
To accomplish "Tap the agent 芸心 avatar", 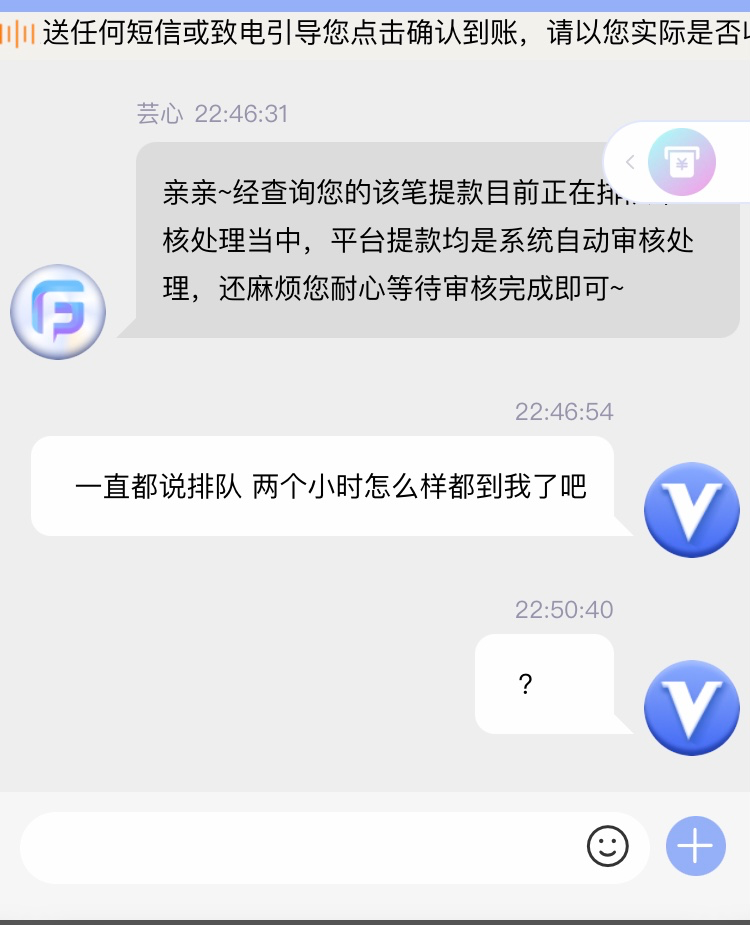I will coord(58,312).
